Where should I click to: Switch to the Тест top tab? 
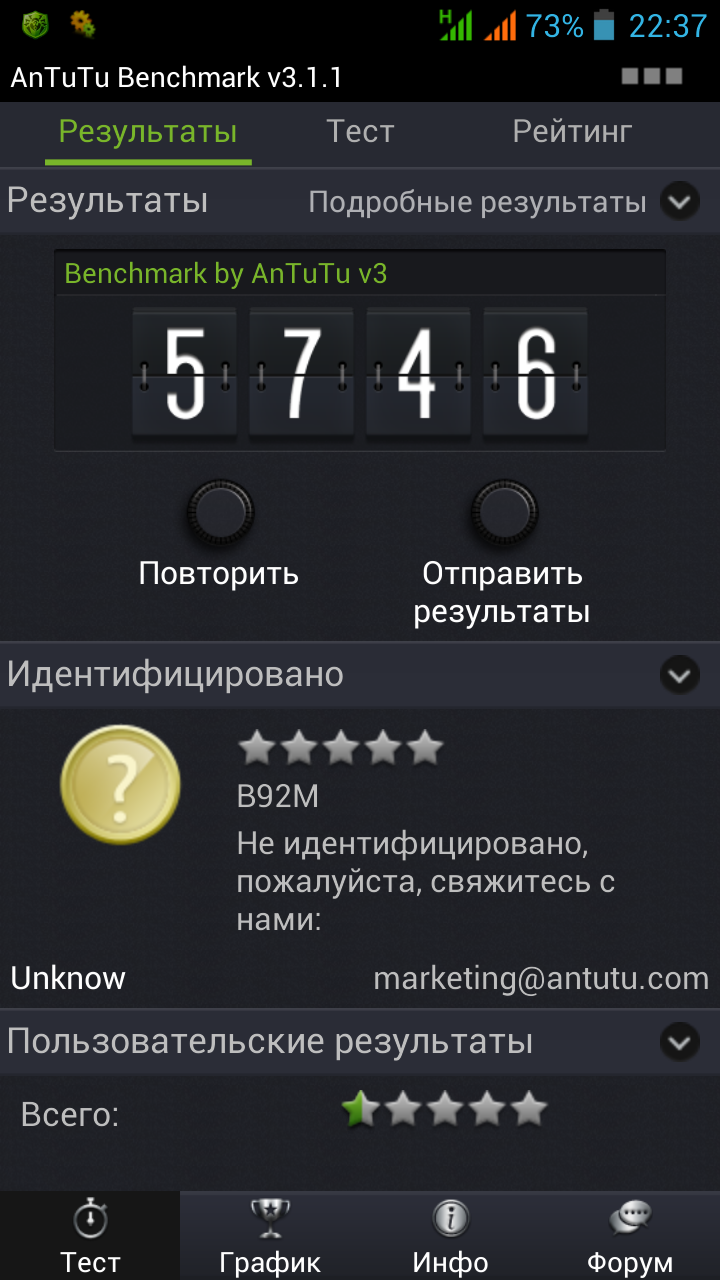[x=360, y=132]
